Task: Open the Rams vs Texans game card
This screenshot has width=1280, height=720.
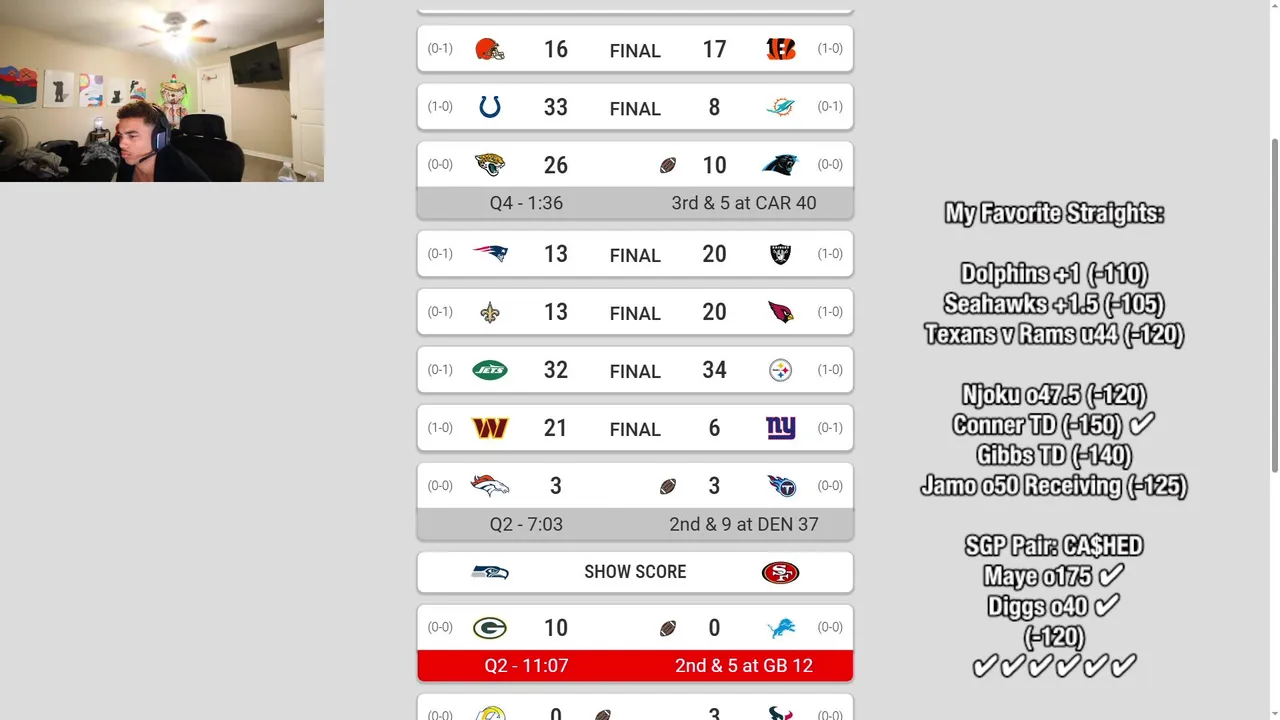Action: 635,711
